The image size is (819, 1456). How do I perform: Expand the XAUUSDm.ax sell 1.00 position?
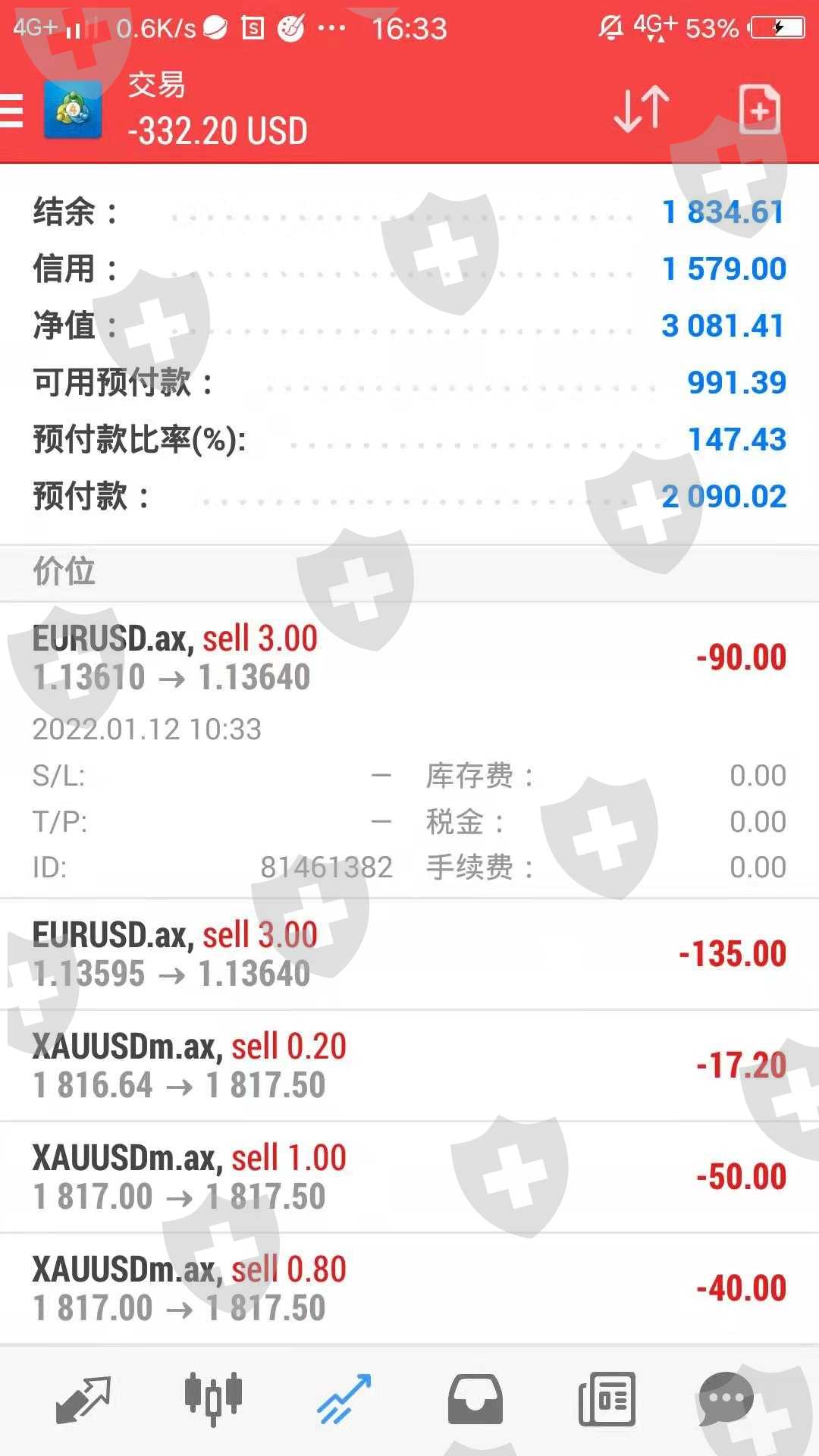click(409, 1177)
